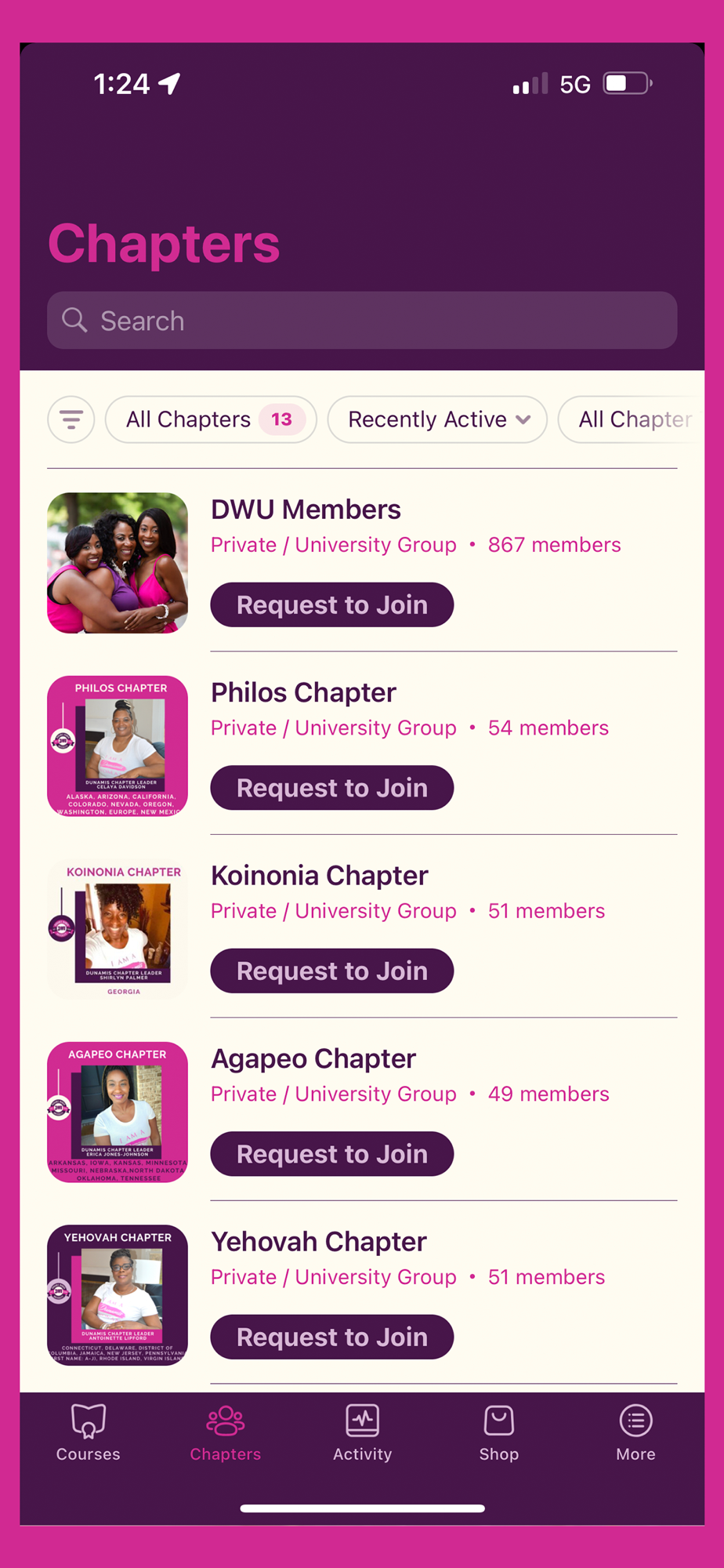Request to join DWU Members
This screenshot has width=724, height=1568.
click(x=332, y=604)
